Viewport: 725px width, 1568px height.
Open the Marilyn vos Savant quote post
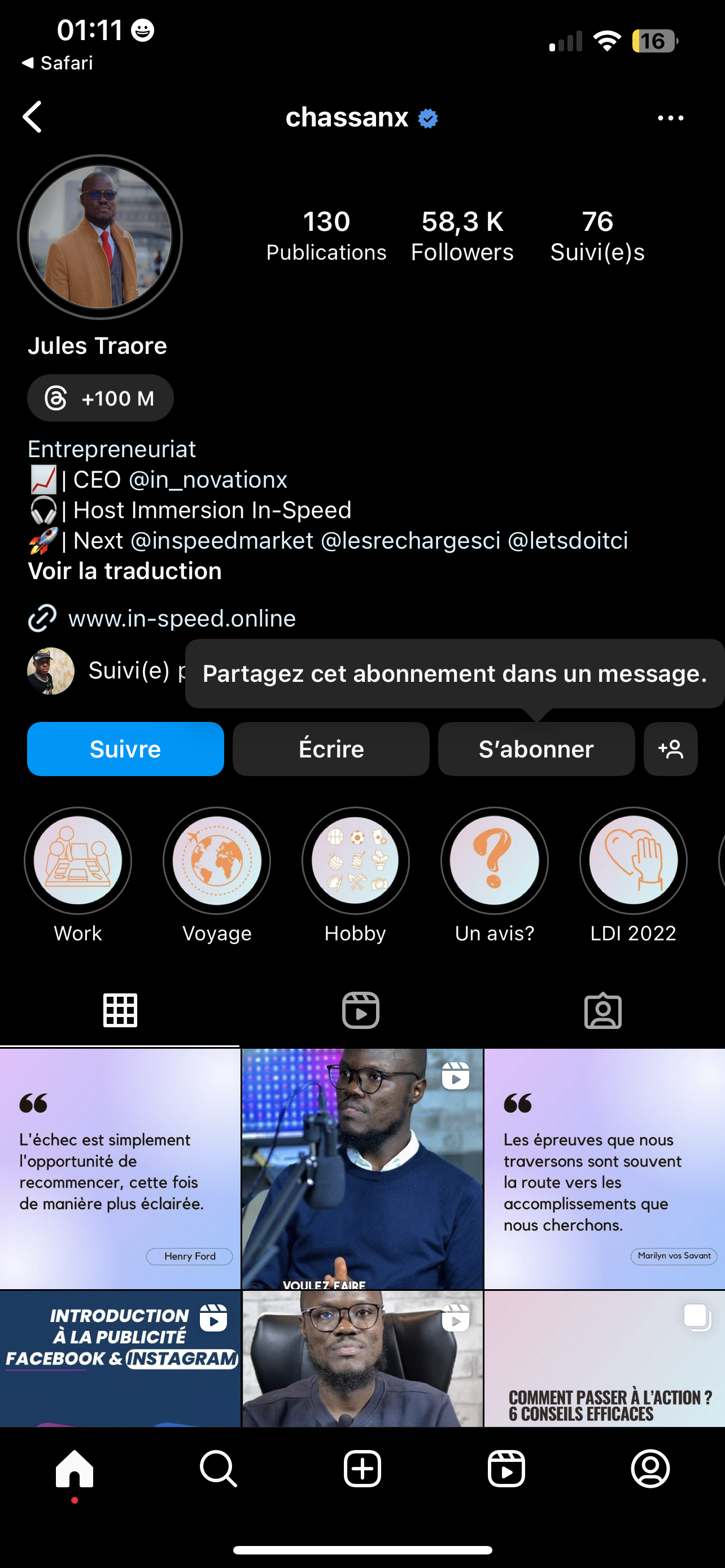605,1169
